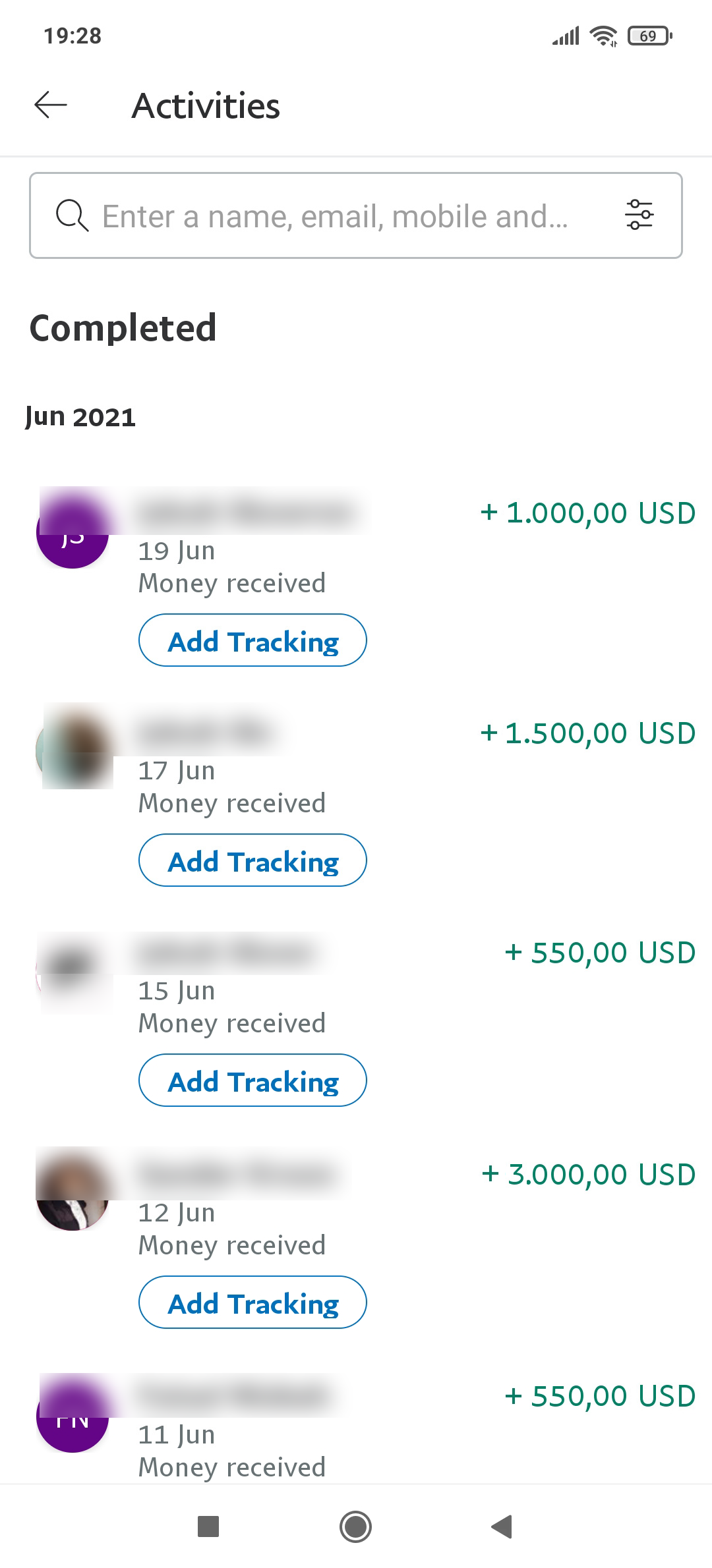Focus the name, email, mobile search field
712x1568 pixels.
356,215
